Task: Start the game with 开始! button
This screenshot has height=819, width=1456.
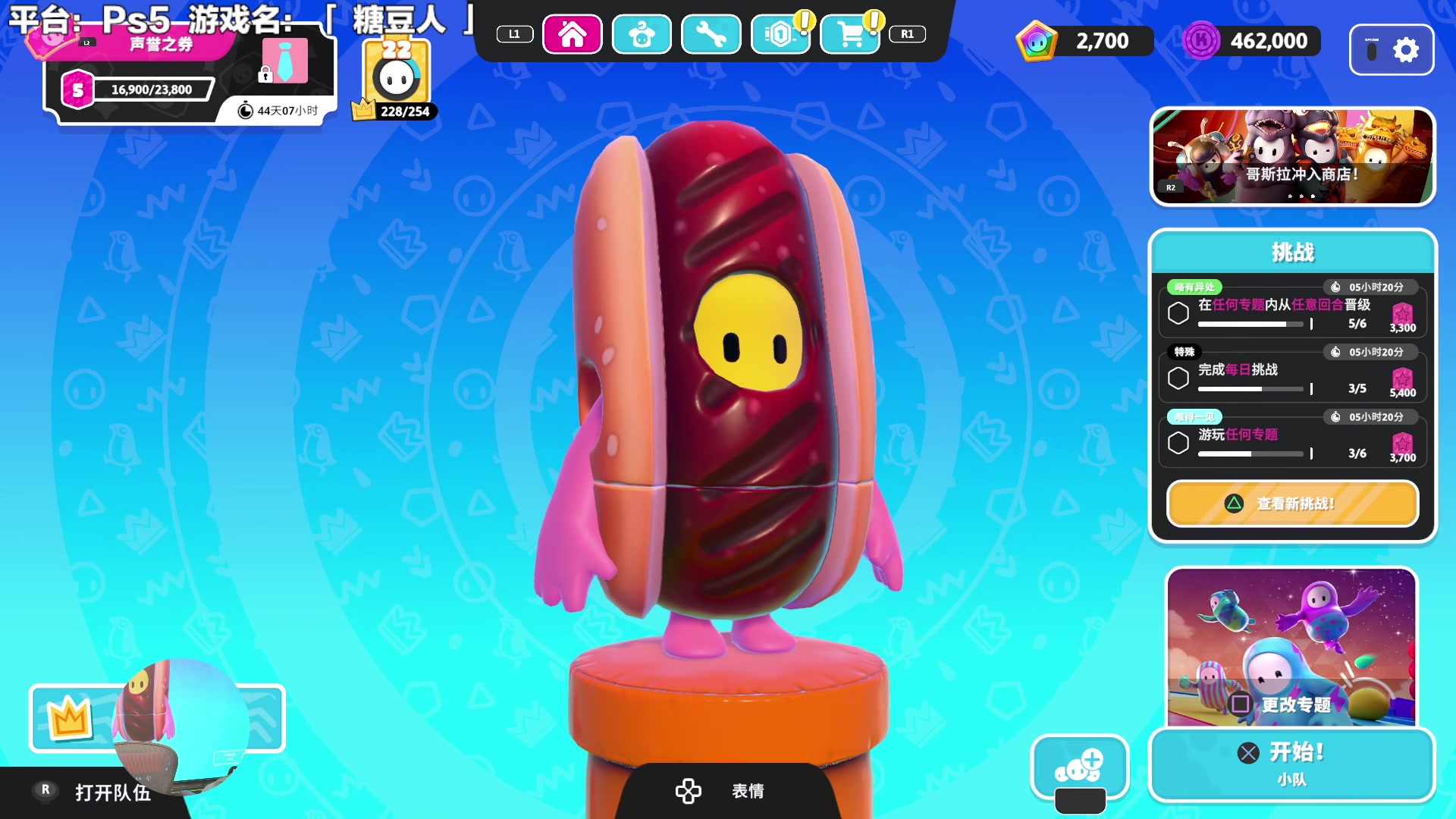Action: point(1292,764)
